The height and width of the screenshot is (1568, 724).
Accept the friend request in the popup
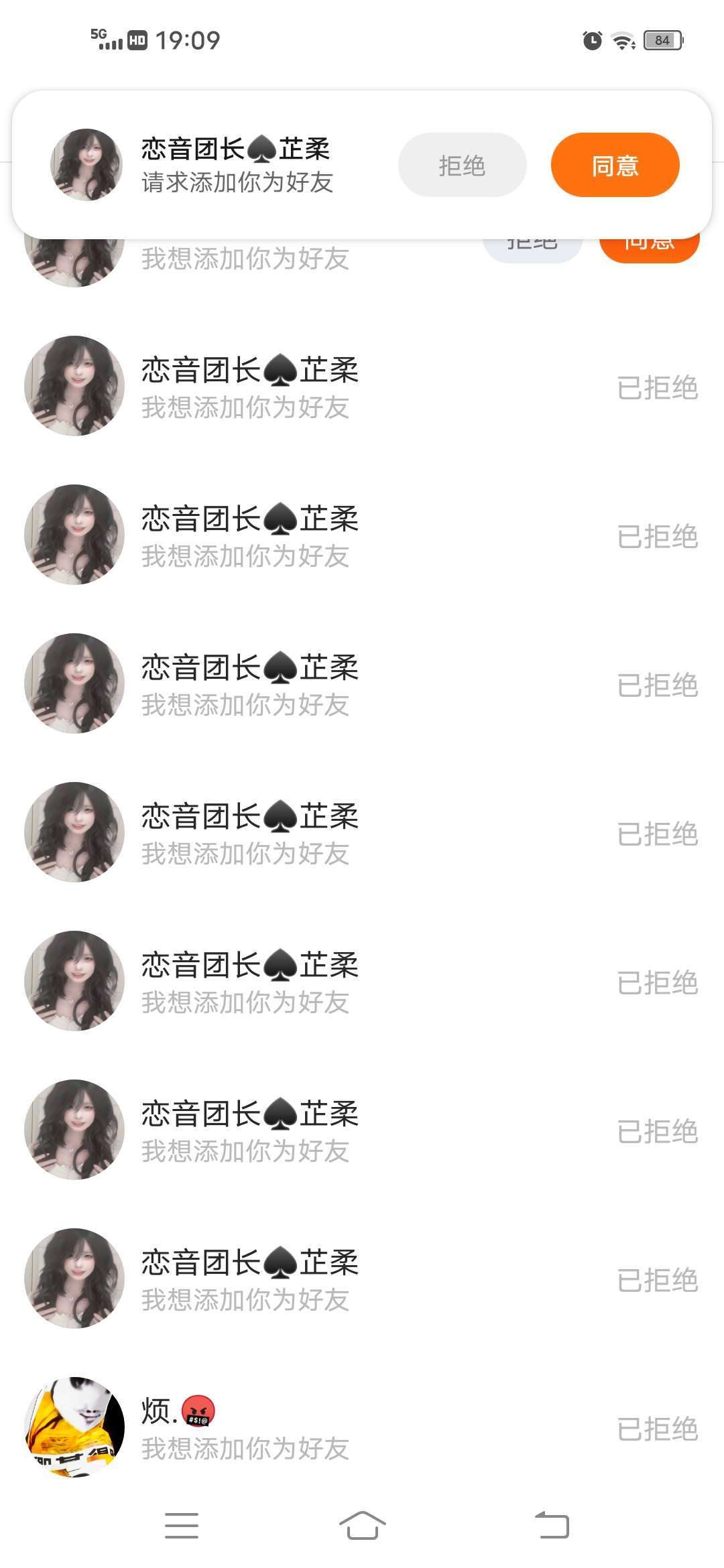point(615,165)
